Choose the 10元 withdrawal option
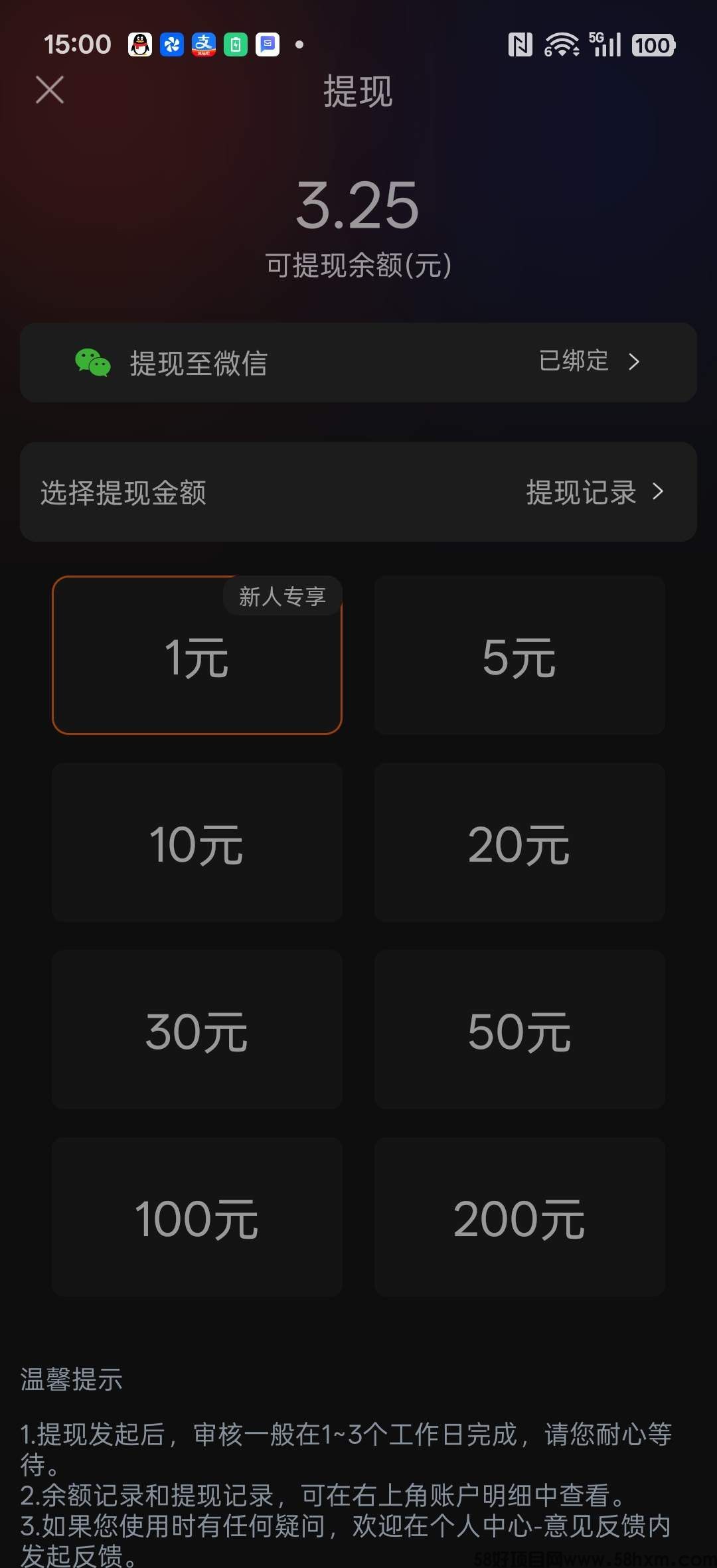717x1568 pixels. tap(197, 843)
